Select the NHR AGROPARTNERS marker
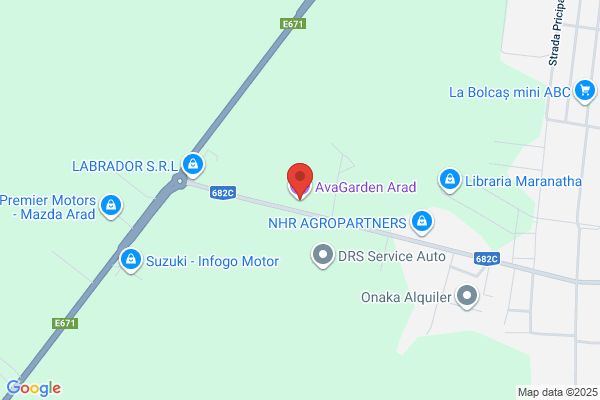 pyautogui.click(x=422, y=222)
